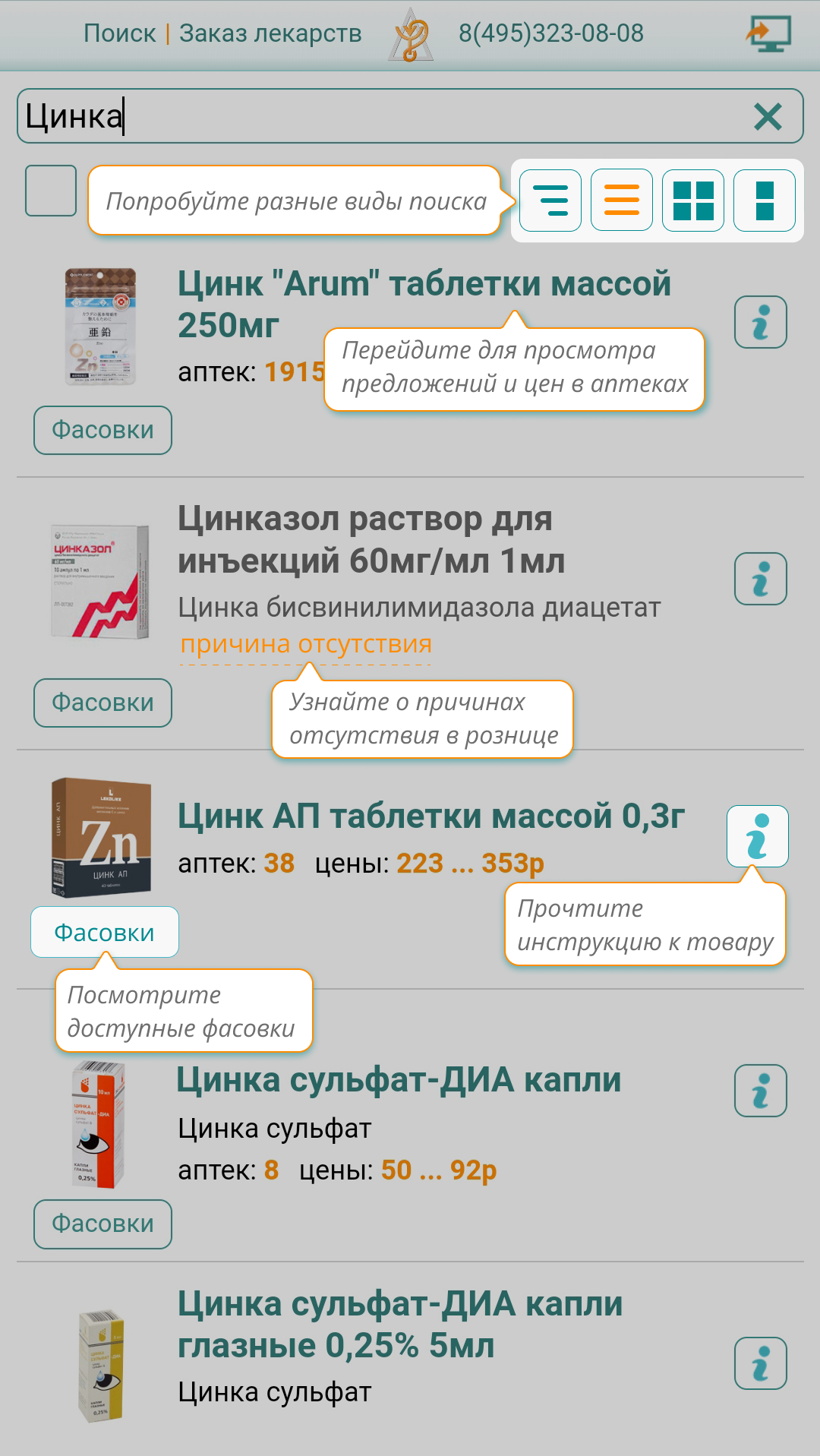Read the instruction for Цинказол раствор

click(x=760, y=579)
